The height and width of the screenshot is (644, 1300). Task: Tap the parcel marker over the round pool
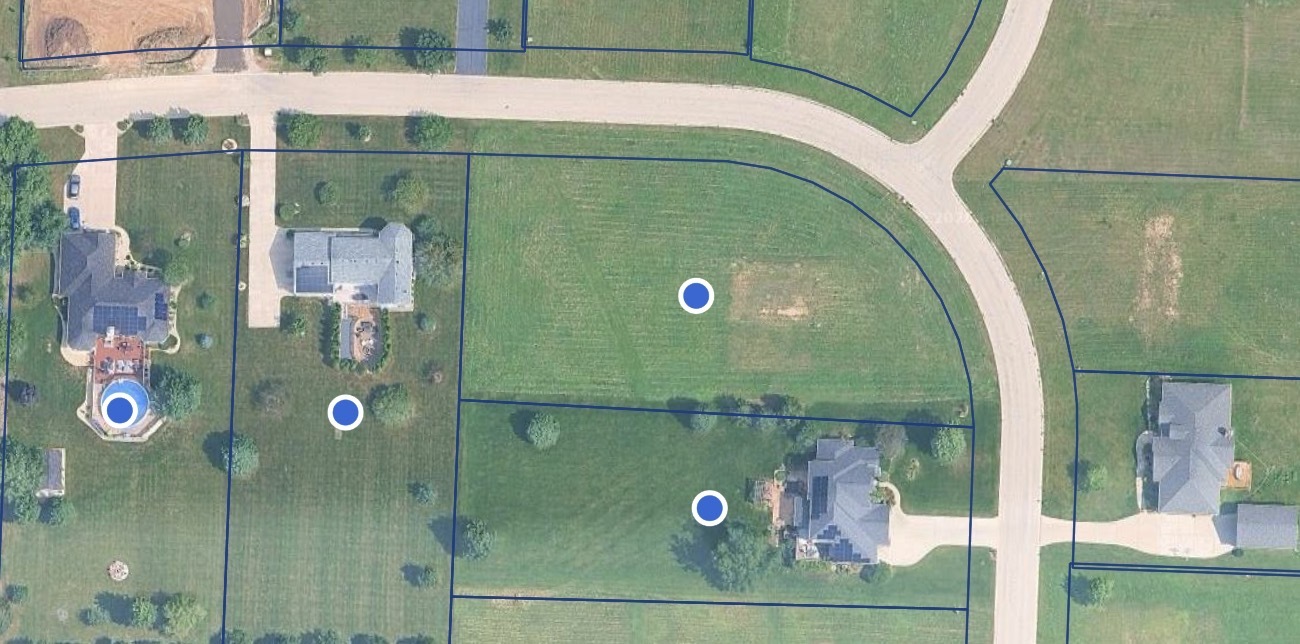(x=120, y=409)
